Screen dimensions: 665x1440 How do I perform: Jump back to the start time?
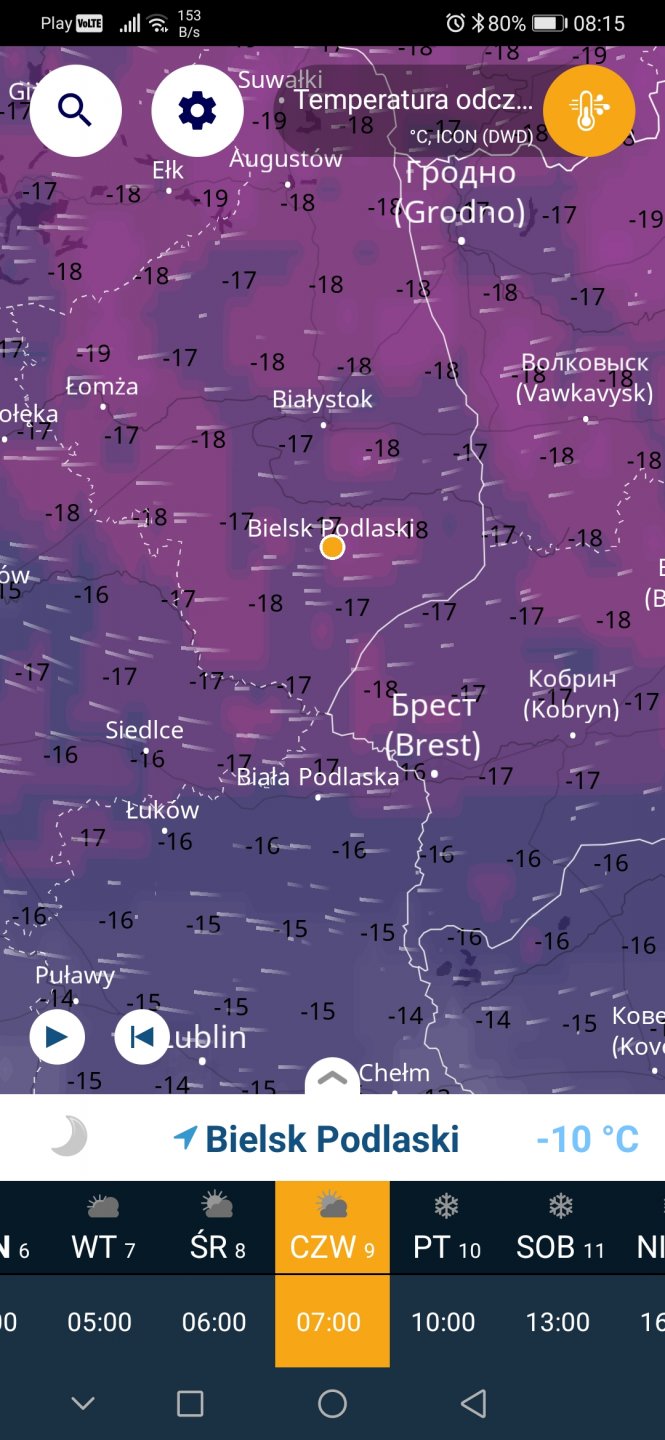tap(142, 1037)
